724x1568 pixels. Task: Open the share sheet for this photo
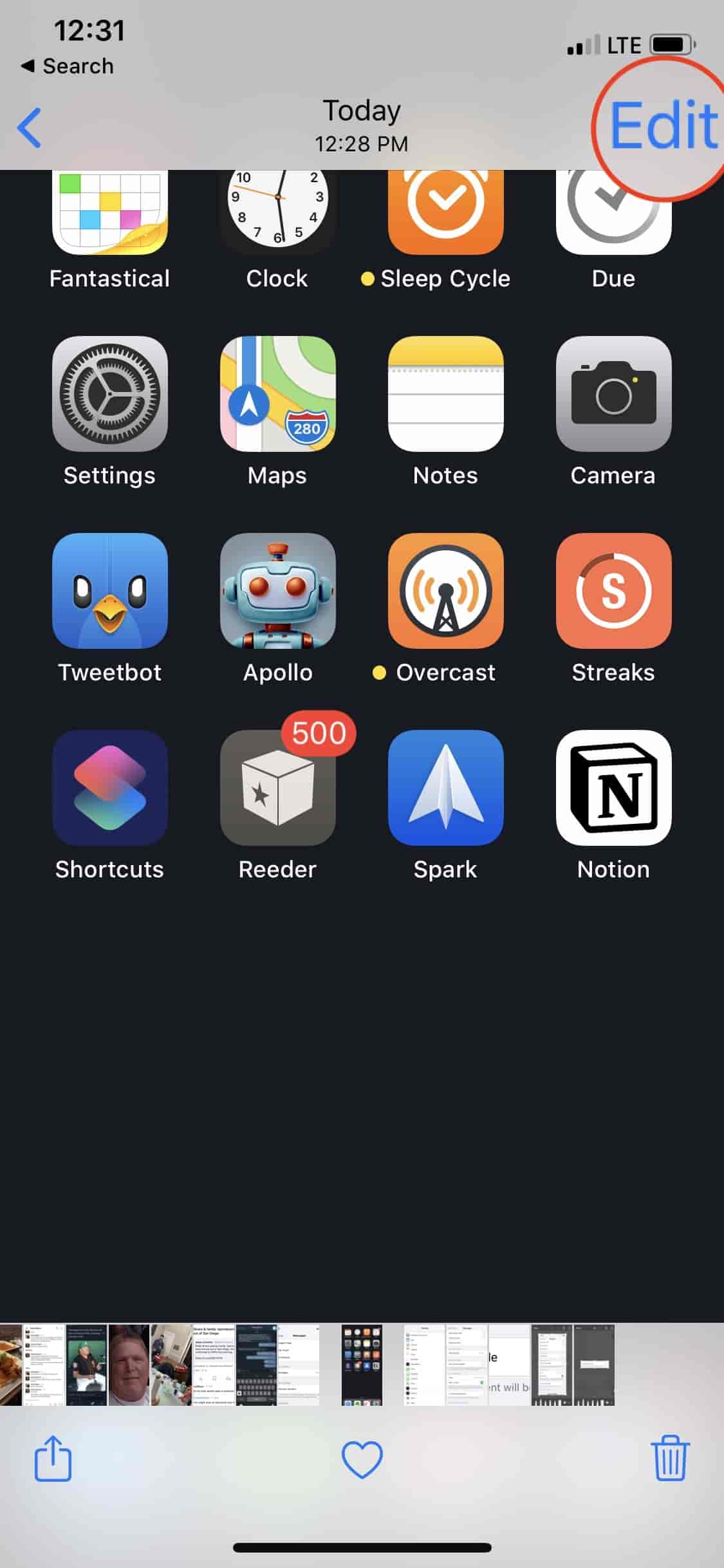point(53,1459)
